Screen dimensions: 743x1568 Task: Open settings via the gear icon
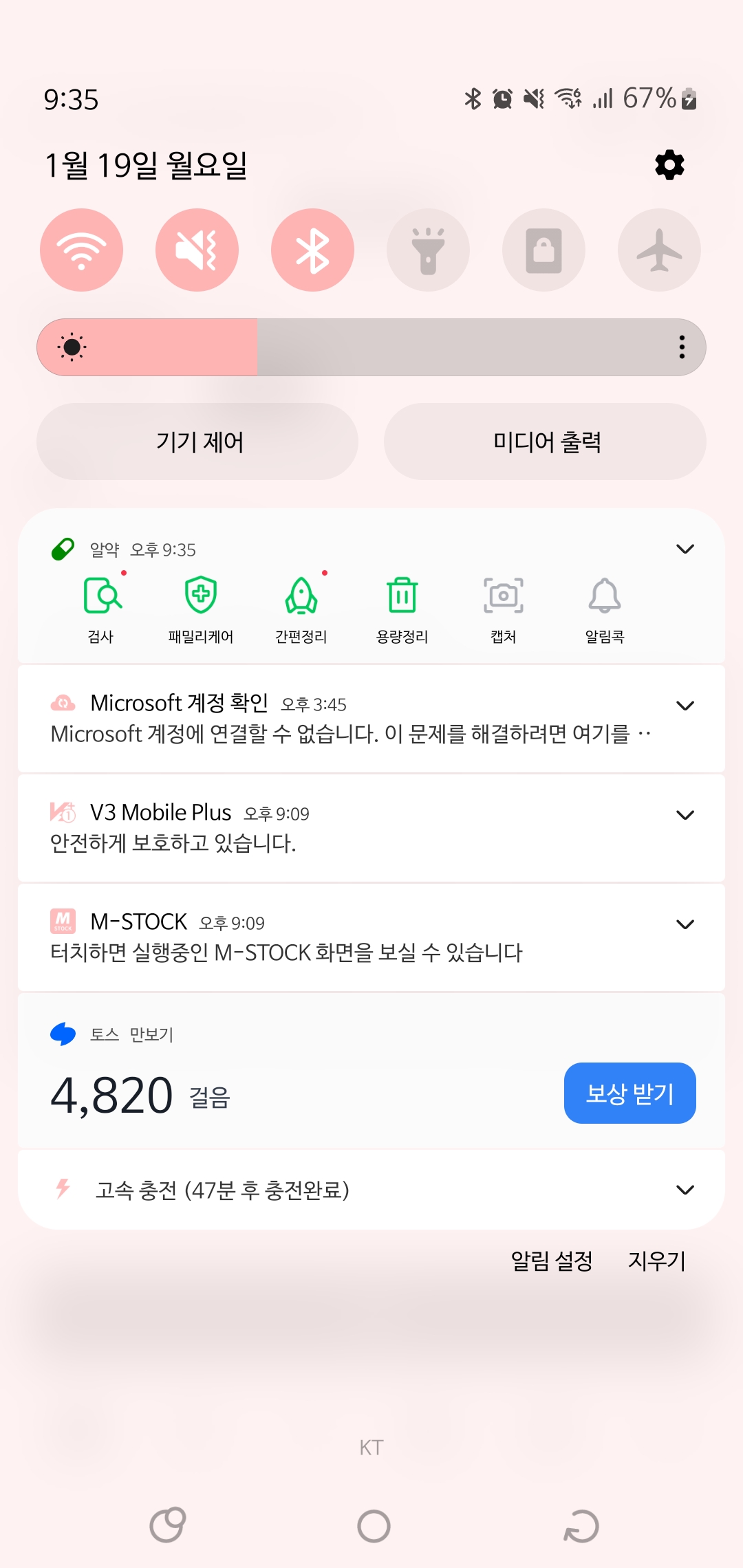669,165
